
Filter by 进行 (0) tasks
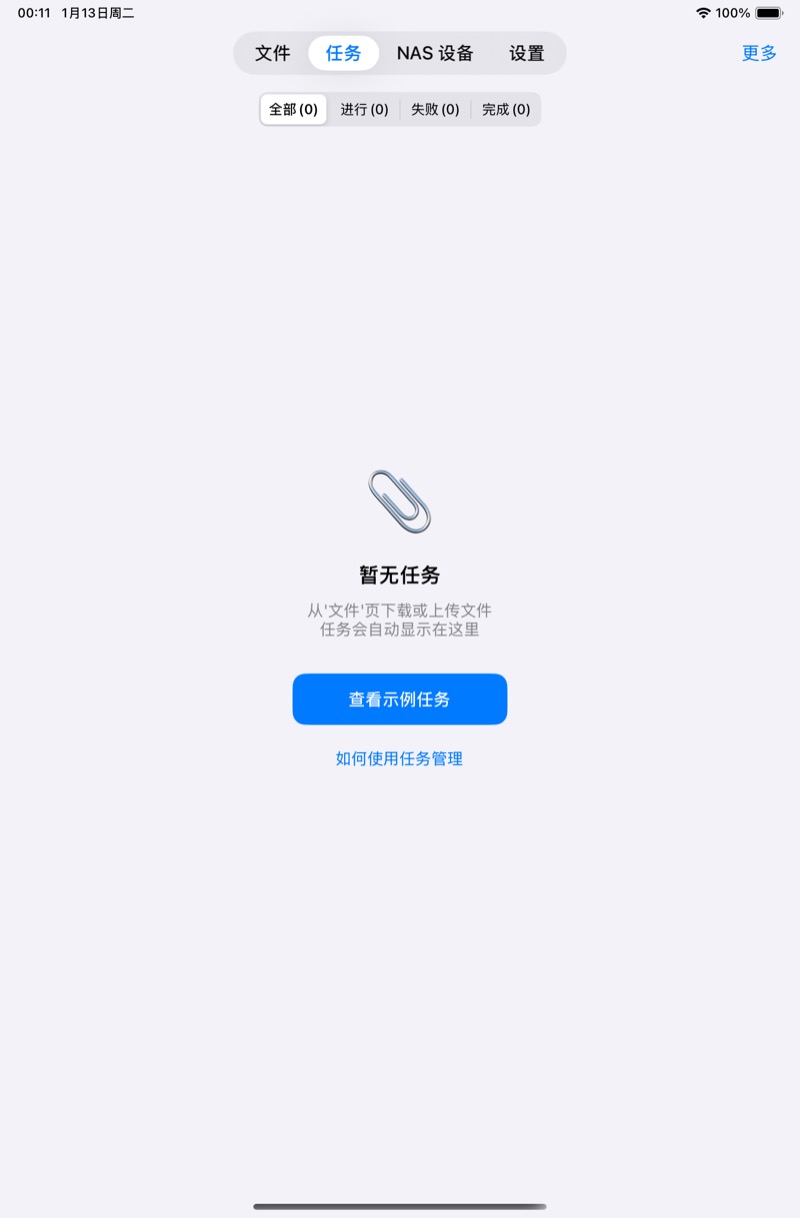click(x=364, y=109)
